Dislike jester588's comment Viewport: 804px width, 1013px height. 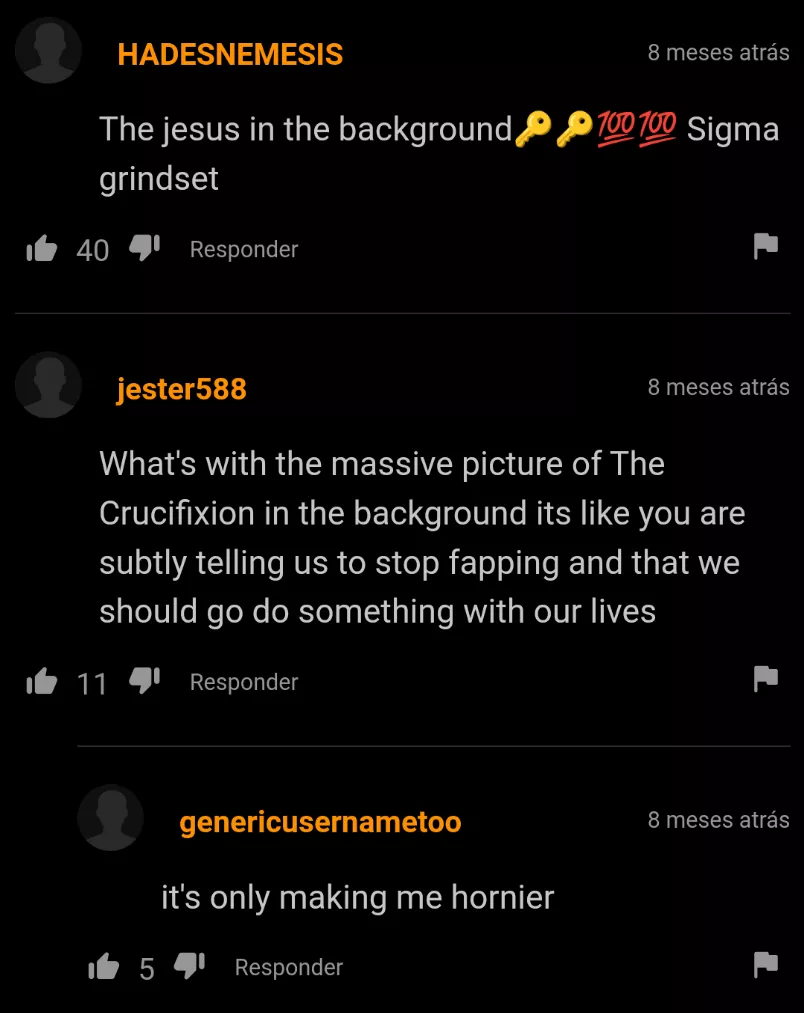point(145,681)
